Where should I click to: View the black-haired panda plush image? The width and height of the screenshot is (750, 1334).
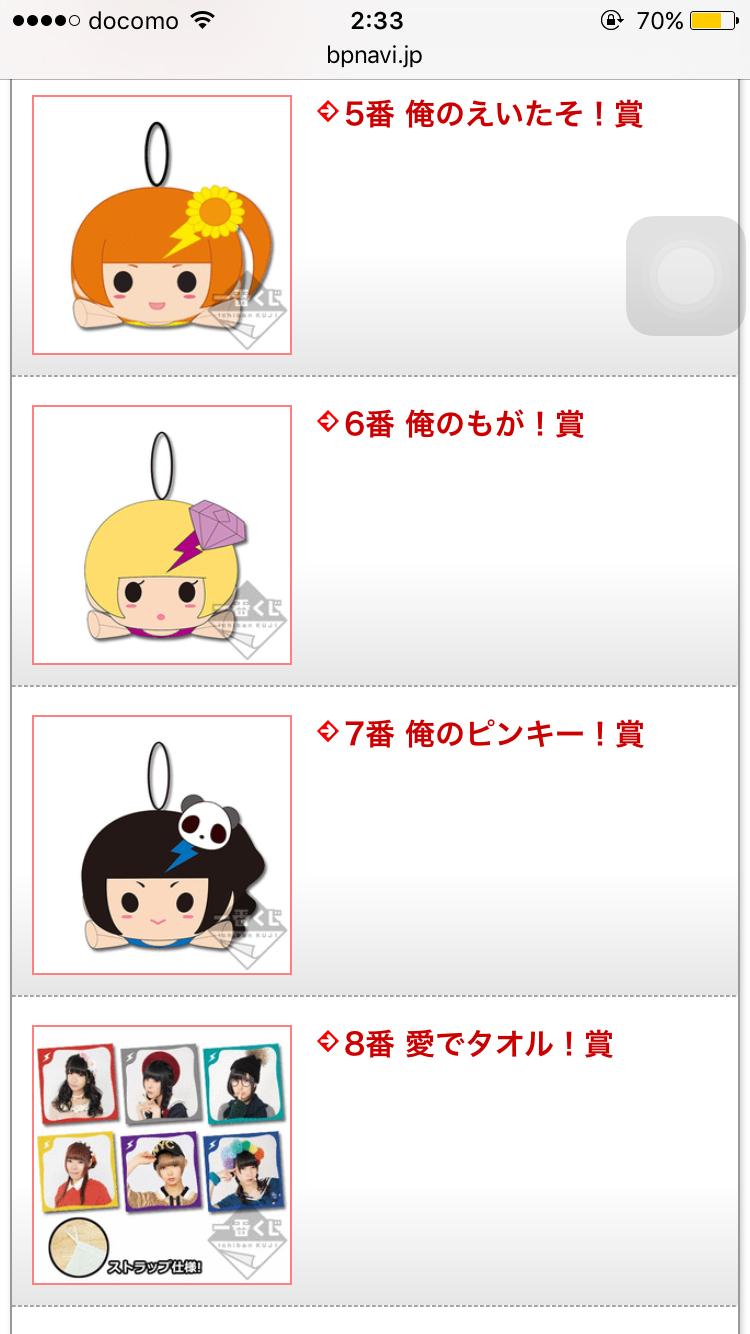click(162, 845)
